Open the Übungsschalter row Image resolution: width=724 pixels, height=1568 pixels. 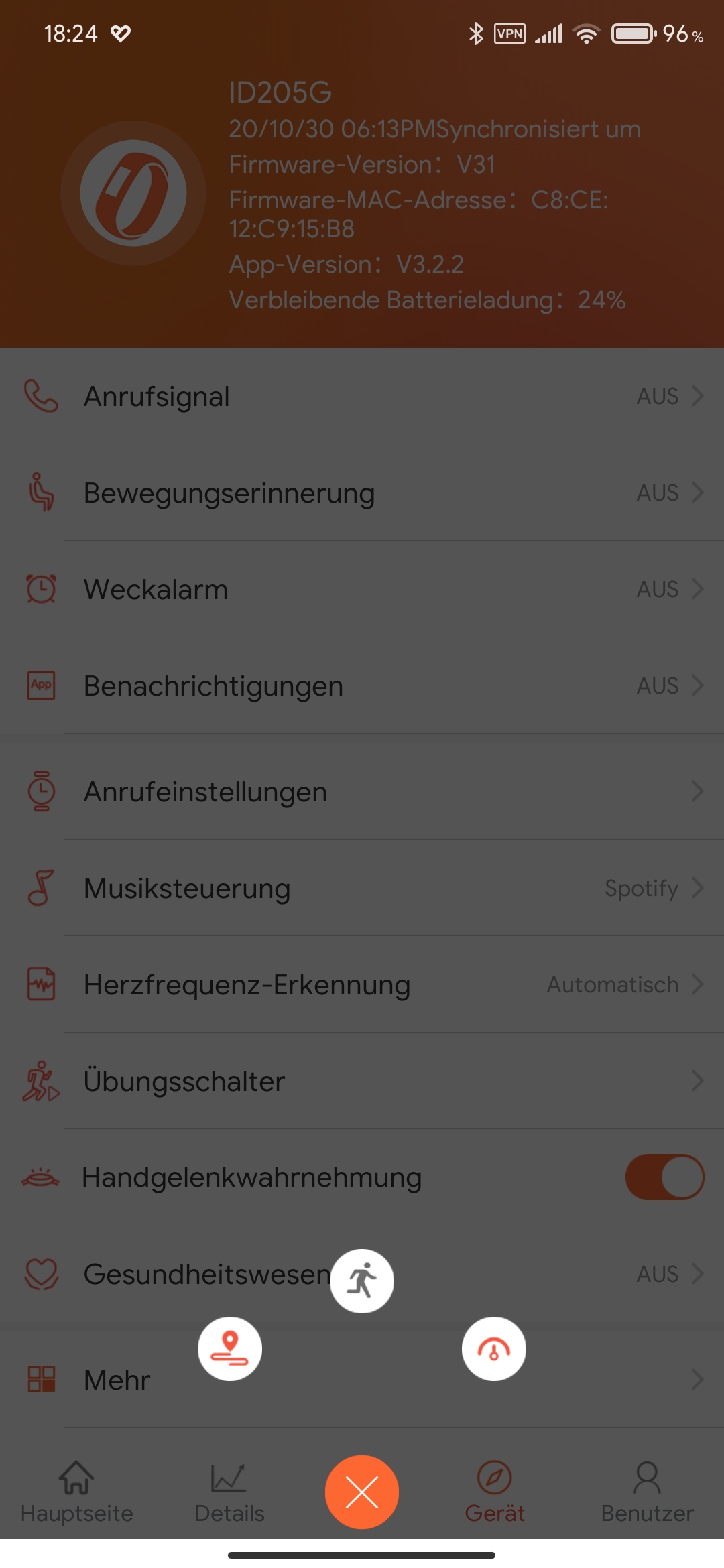coord(362,1081)
